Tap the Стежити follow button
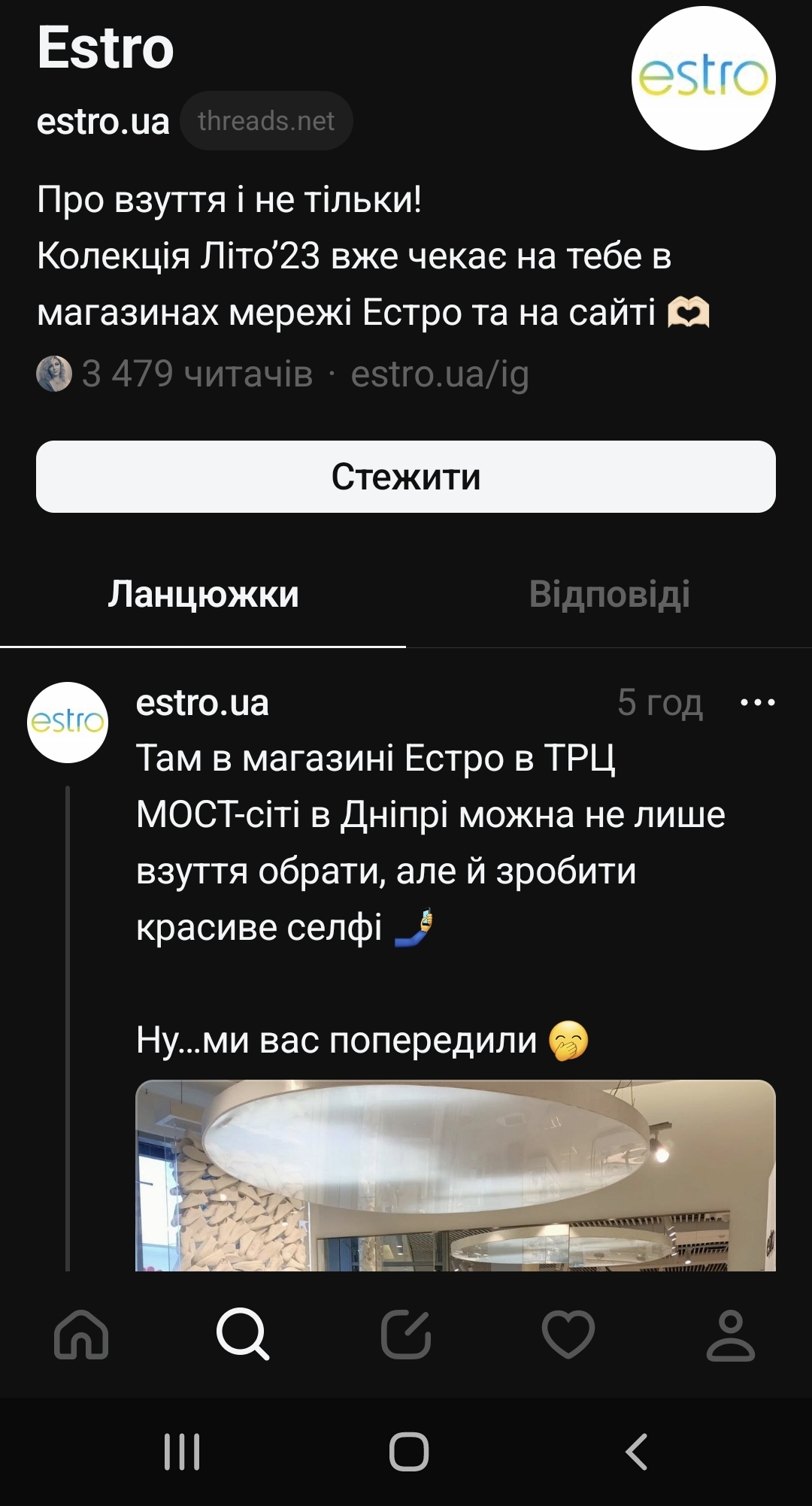 tap(406, 477)
